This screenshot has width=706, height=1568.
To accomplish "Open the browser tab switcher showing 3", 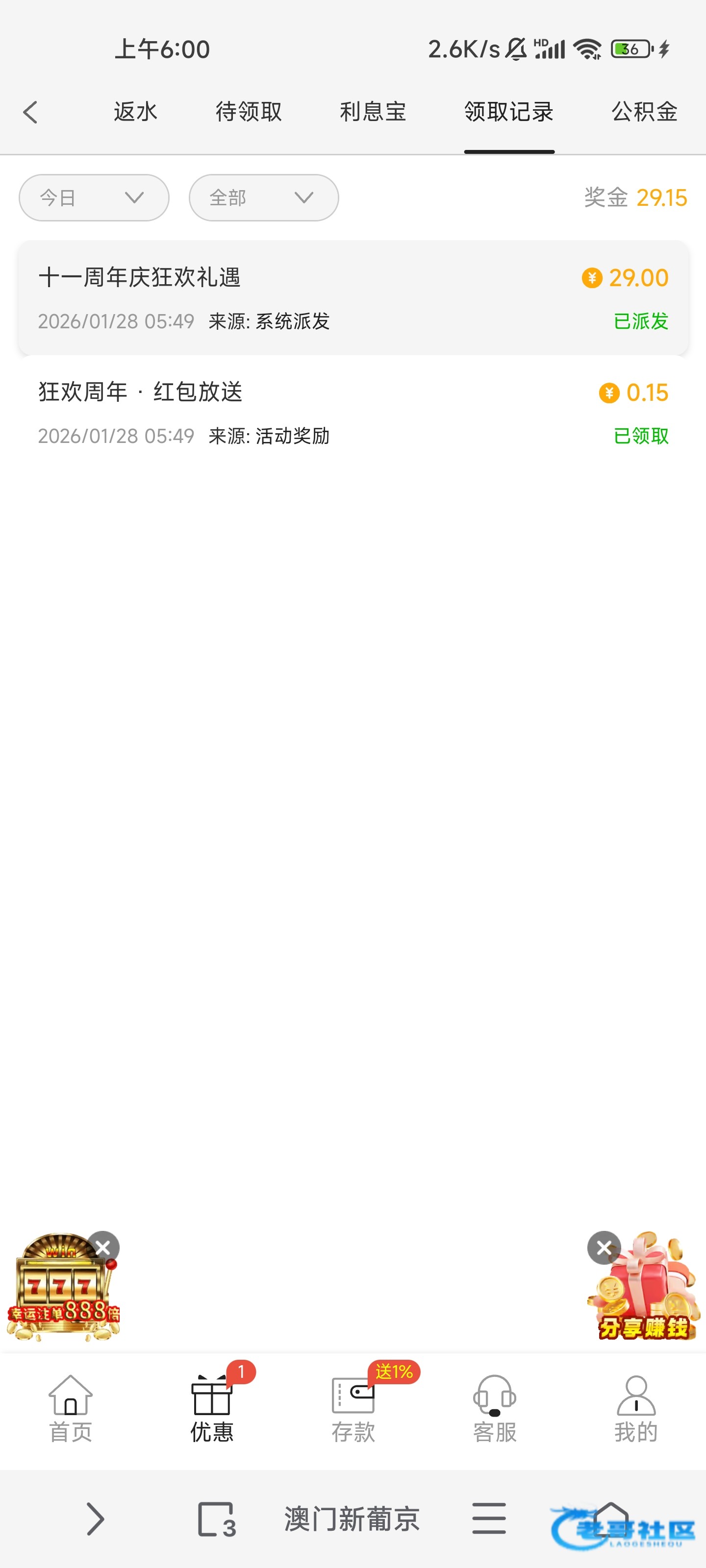I will click(x=217, y=1519).
